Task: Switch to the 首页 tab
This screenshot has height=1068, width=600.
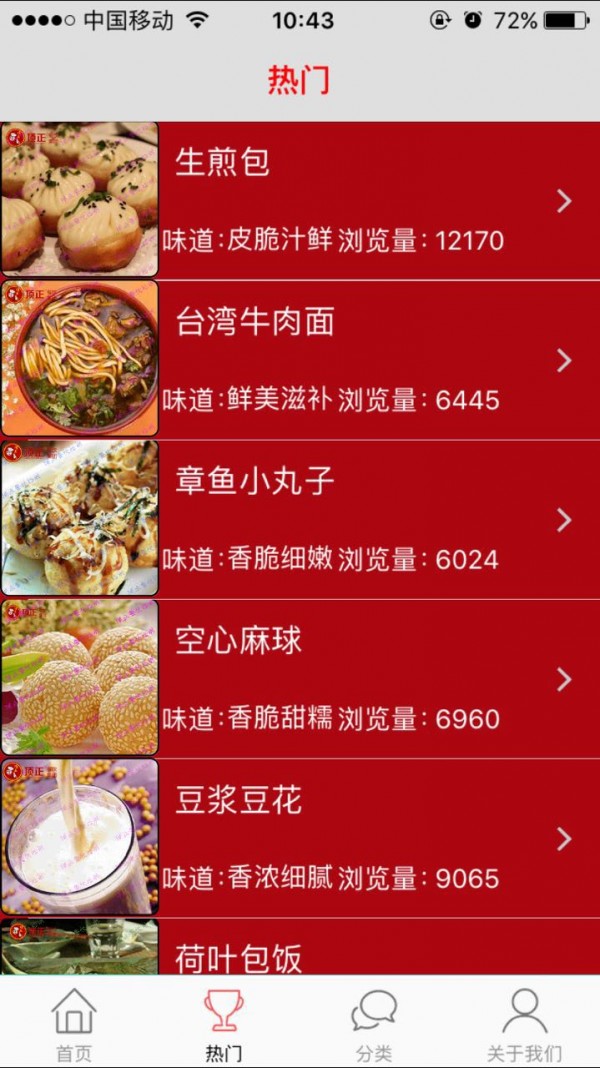Action: [x=74, y=1024]
